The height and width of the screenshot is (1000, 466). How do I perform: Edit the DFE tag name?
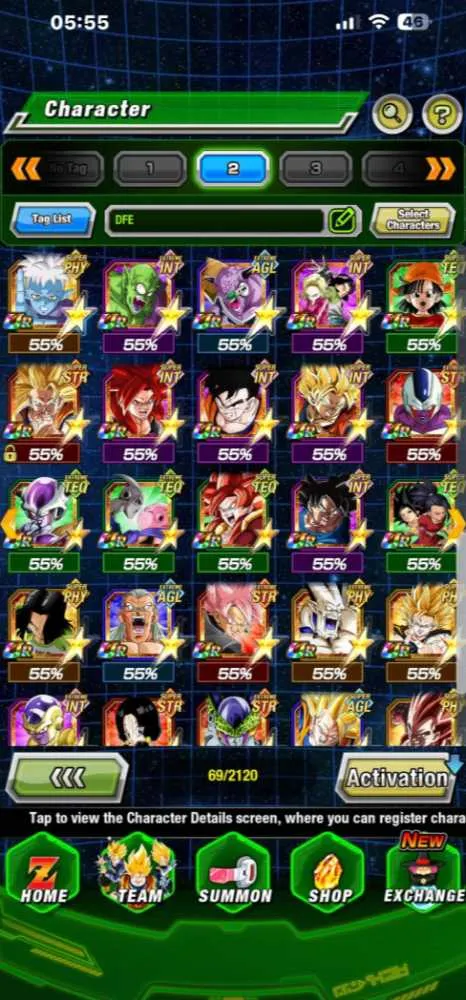coord(342,221)
